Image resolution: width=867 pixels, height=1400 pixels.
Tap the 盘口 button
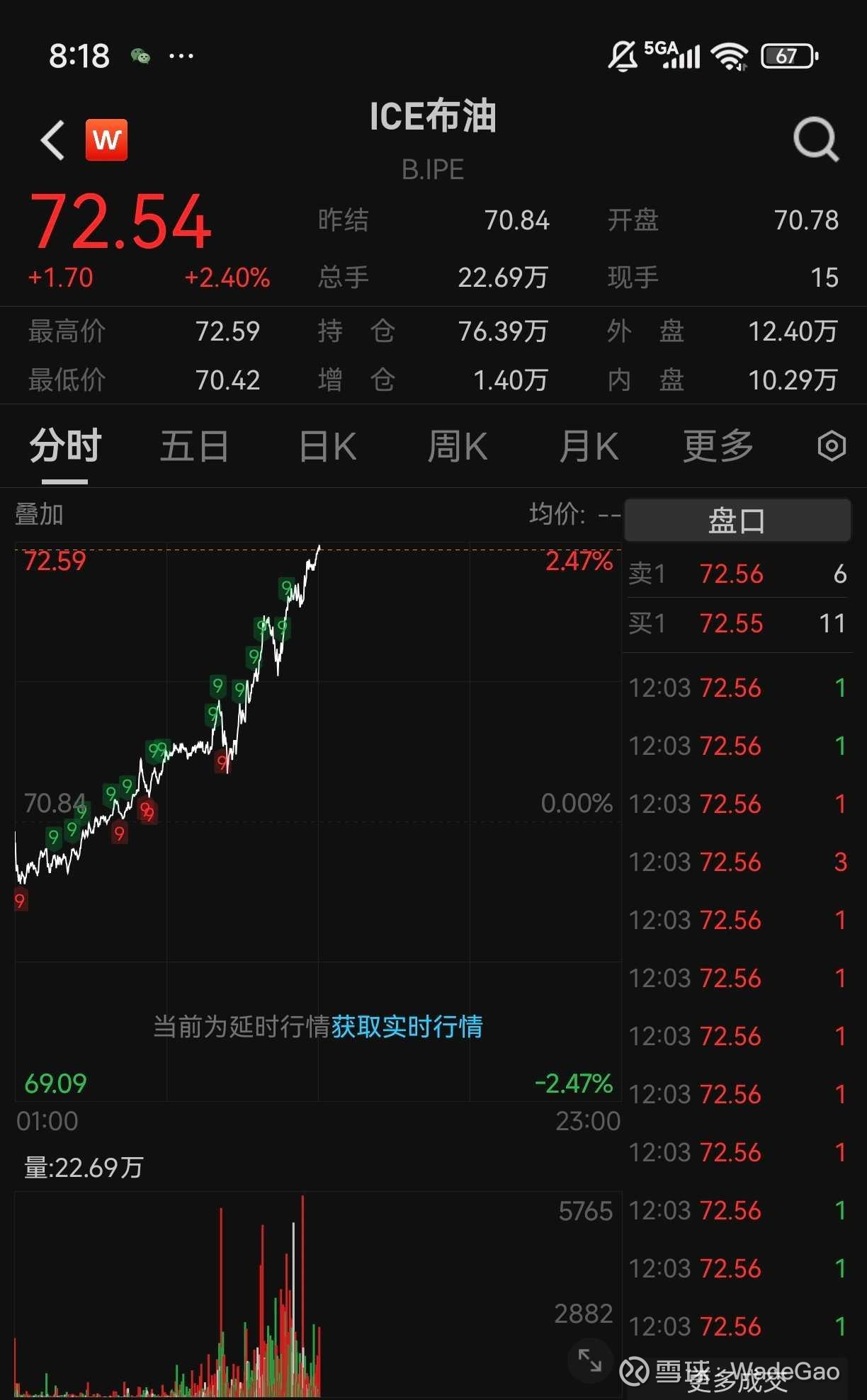(x=737, y=520)
